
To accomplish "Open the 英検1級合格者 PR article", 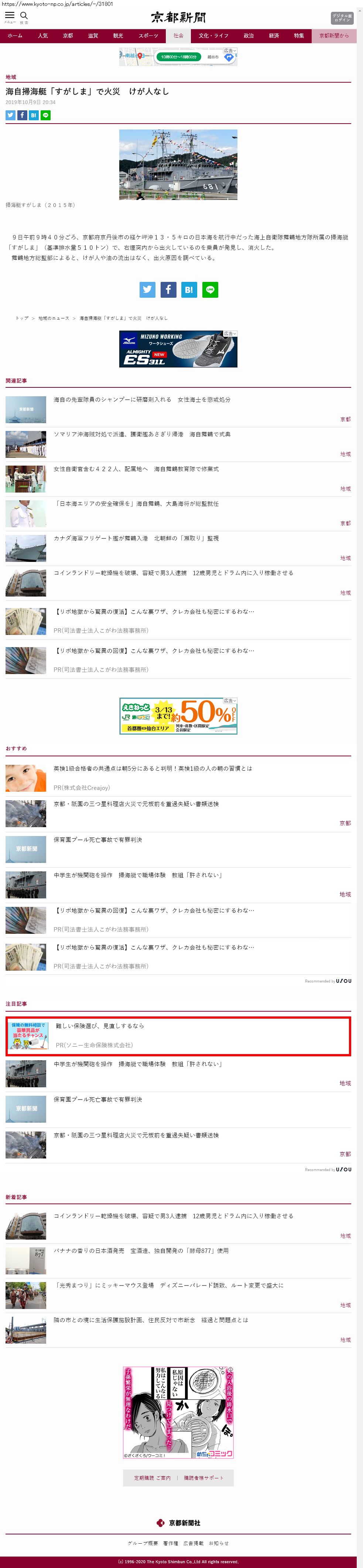I will click(x=152, y=769).
